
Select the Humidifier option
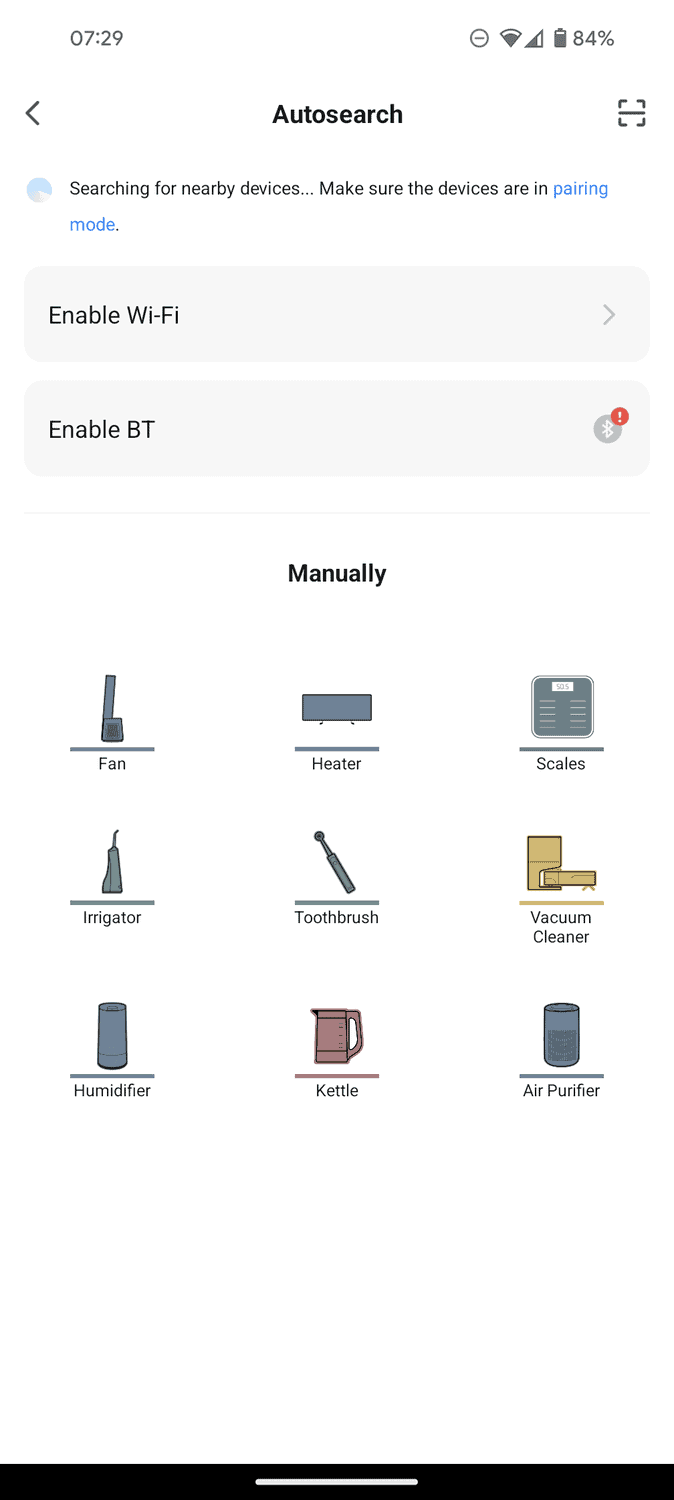[x=112, y=1047]
